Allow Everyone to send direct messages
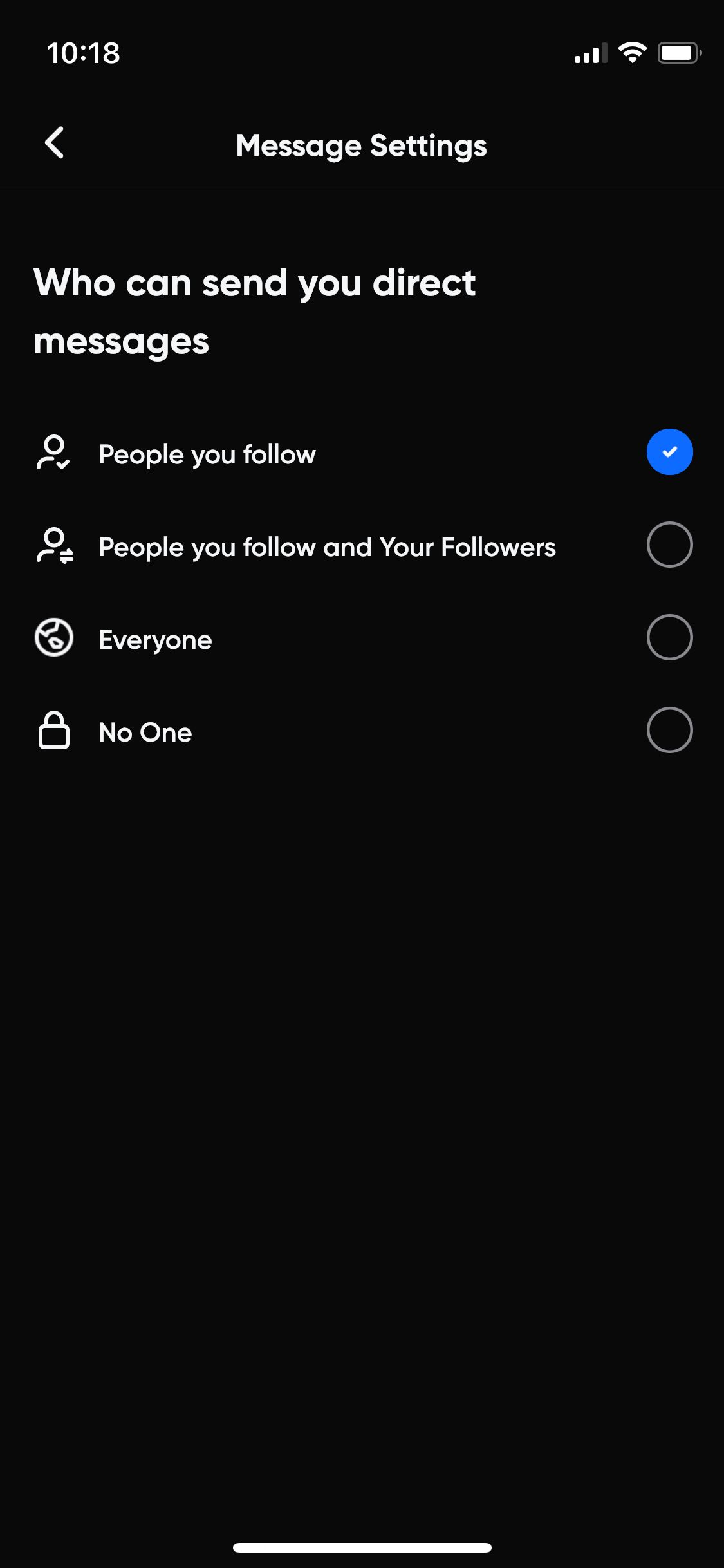Screen dimensions: 724x1568 point(669,638)
